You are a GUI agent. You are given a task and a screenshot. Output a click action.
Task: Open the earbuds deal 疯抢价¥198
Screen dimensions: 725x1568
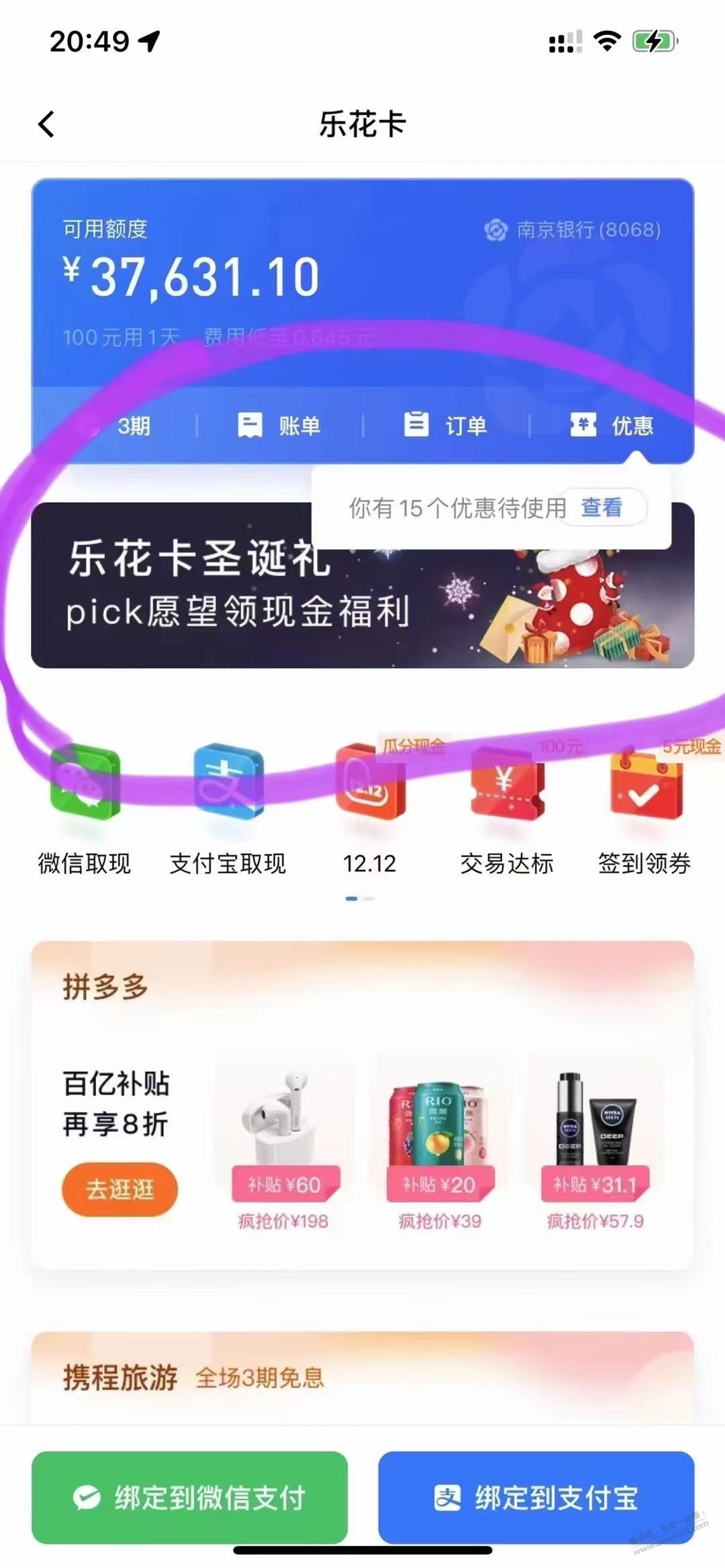pos(283,1148)
